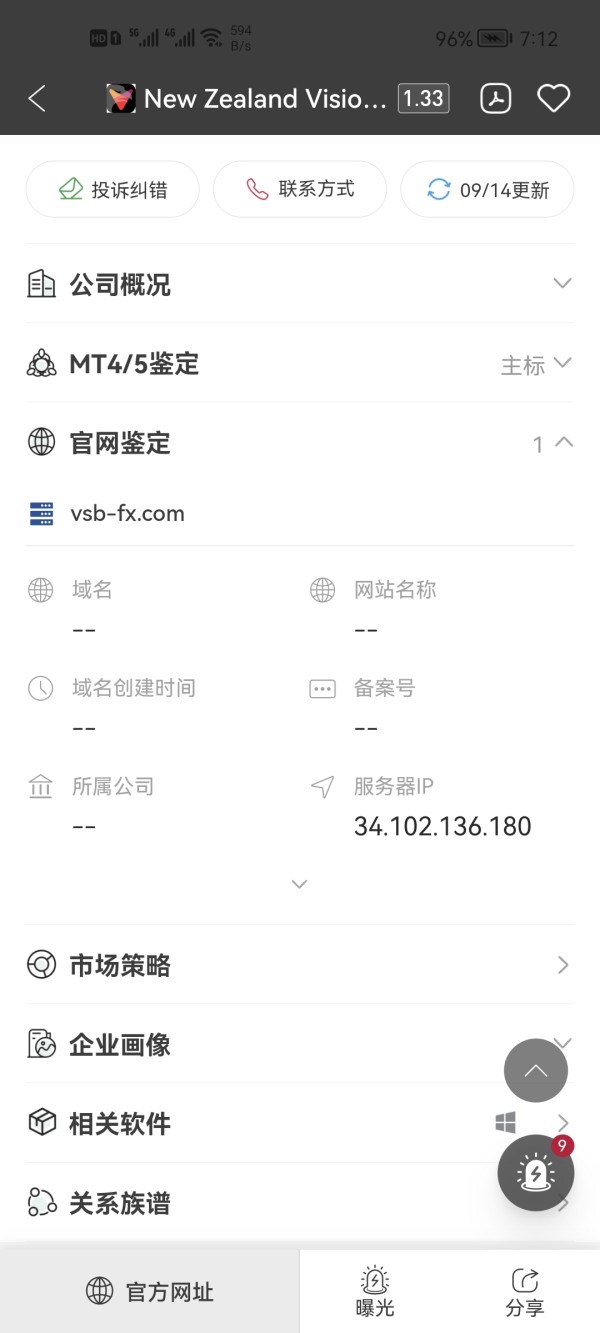This screenshot has height=1333, width=600.
Task: Open the PDF export icon
Action: pos(496,98)
